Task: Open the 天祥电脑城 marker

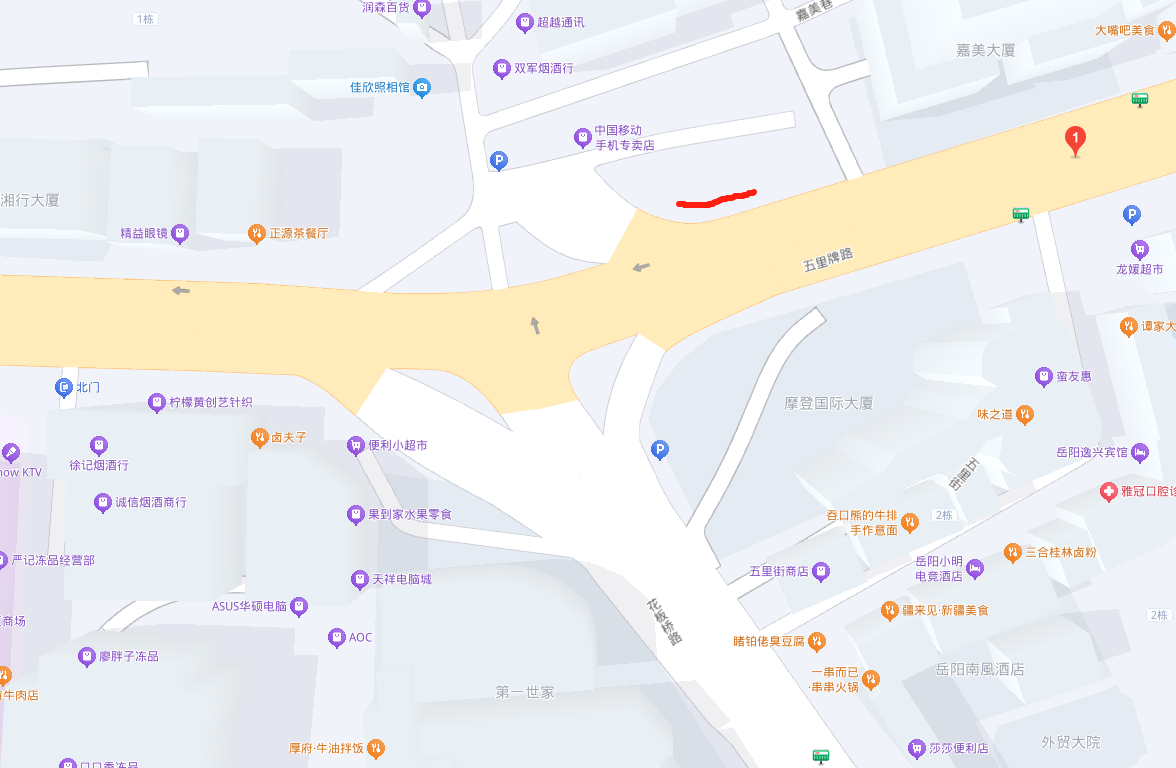Action: click(x=359, y=579)
